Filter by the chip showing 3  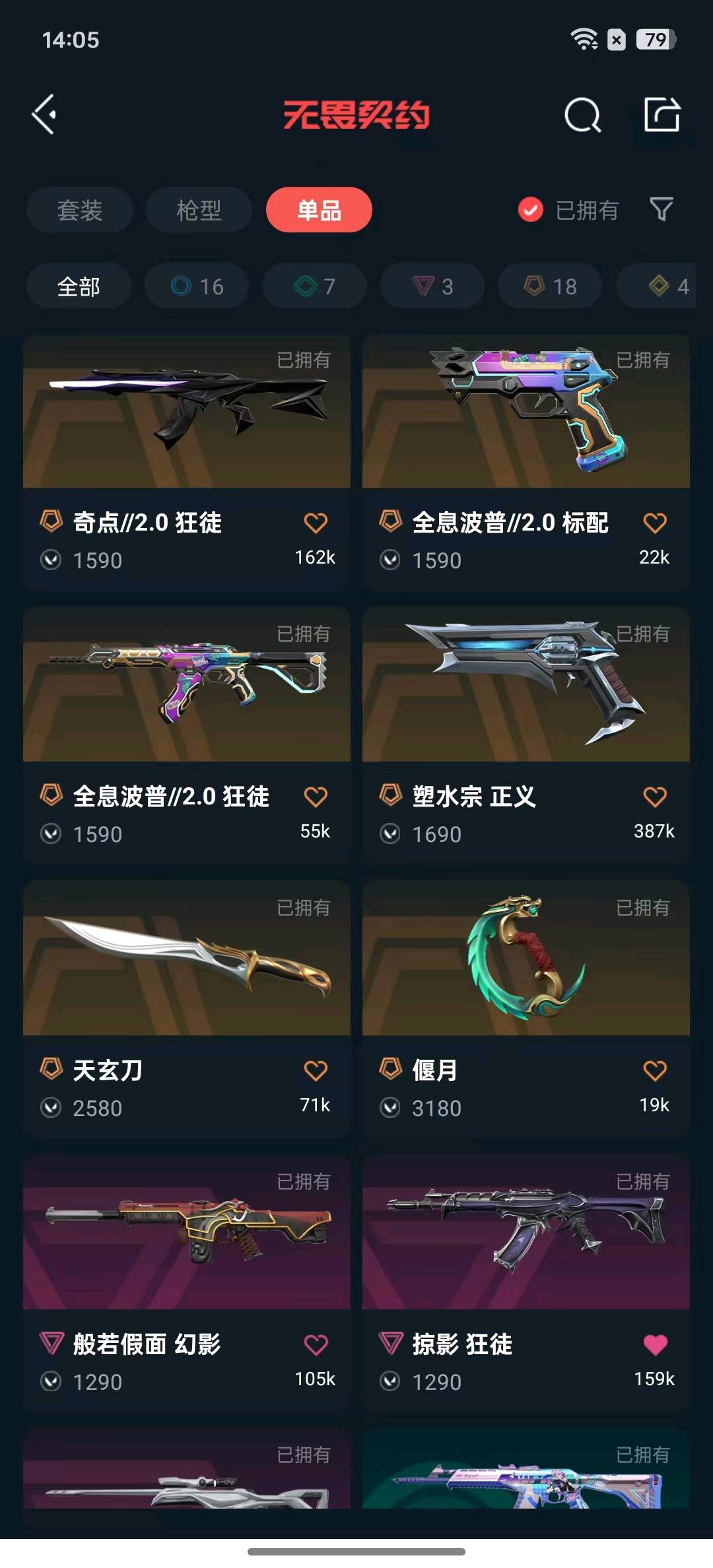click(x=432, y=286)
